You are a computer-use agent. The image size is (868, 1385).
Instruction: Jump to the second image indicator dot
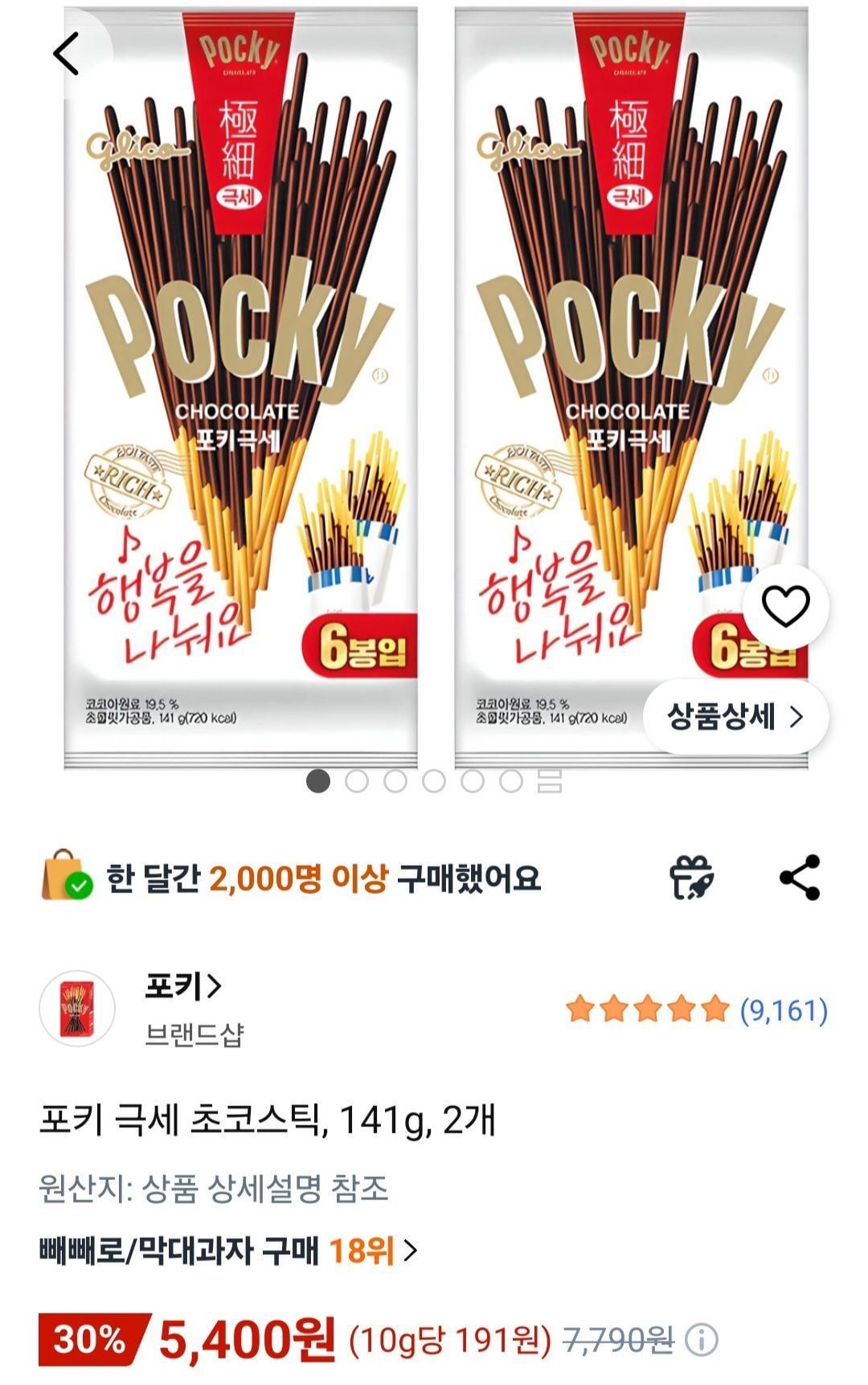(x=356, y=781)
